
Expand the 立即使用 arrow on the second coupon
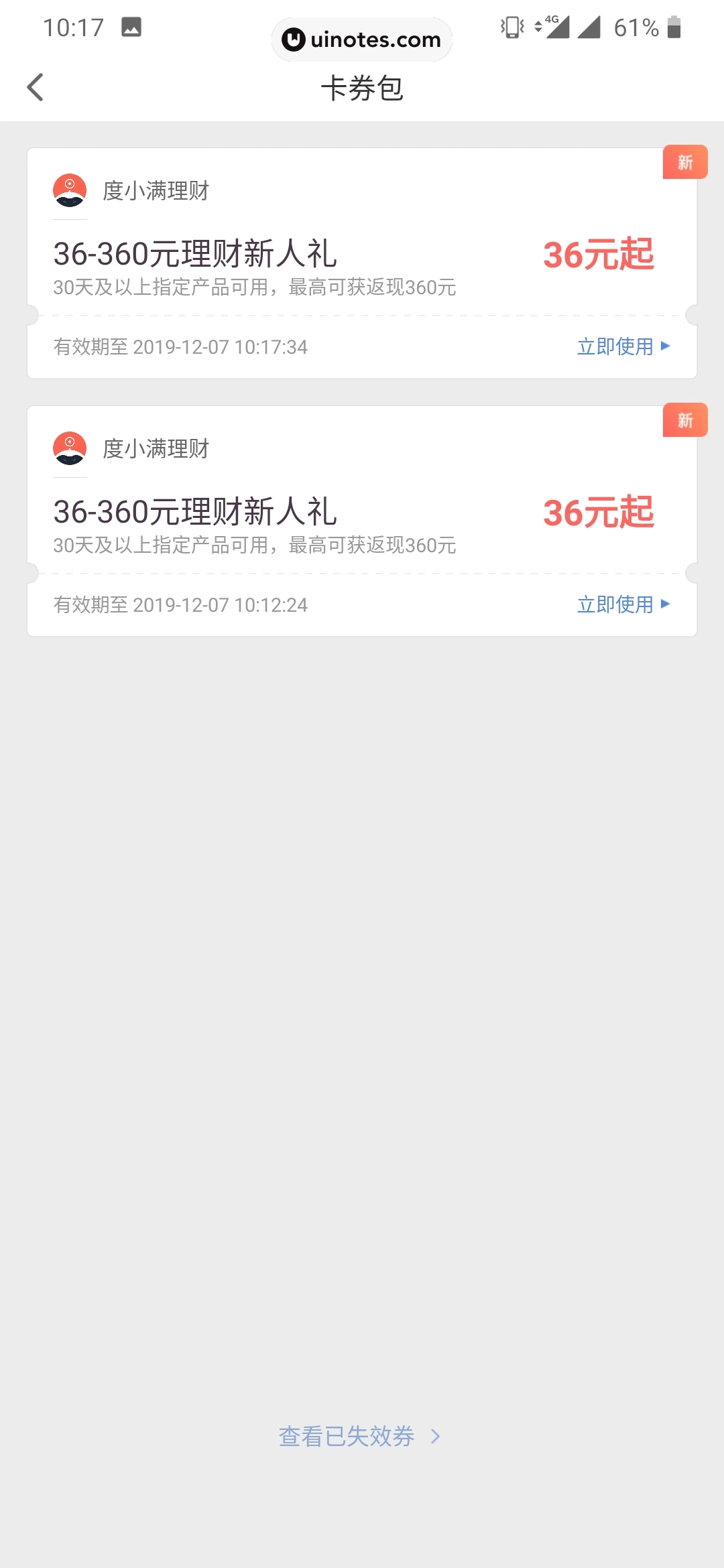(x=664, y=604)
